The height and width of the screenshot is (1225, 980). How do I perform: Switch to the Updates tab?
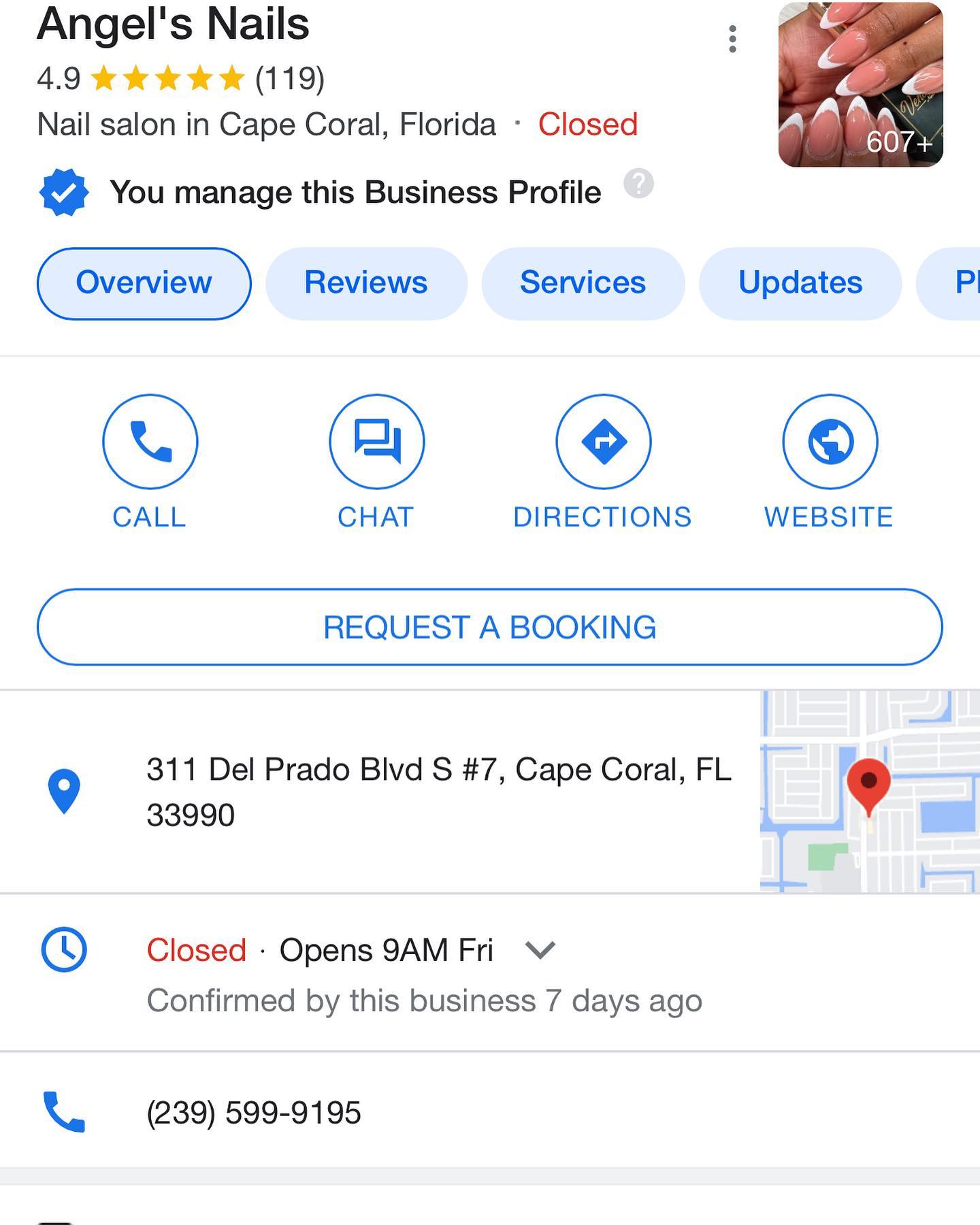800,283
